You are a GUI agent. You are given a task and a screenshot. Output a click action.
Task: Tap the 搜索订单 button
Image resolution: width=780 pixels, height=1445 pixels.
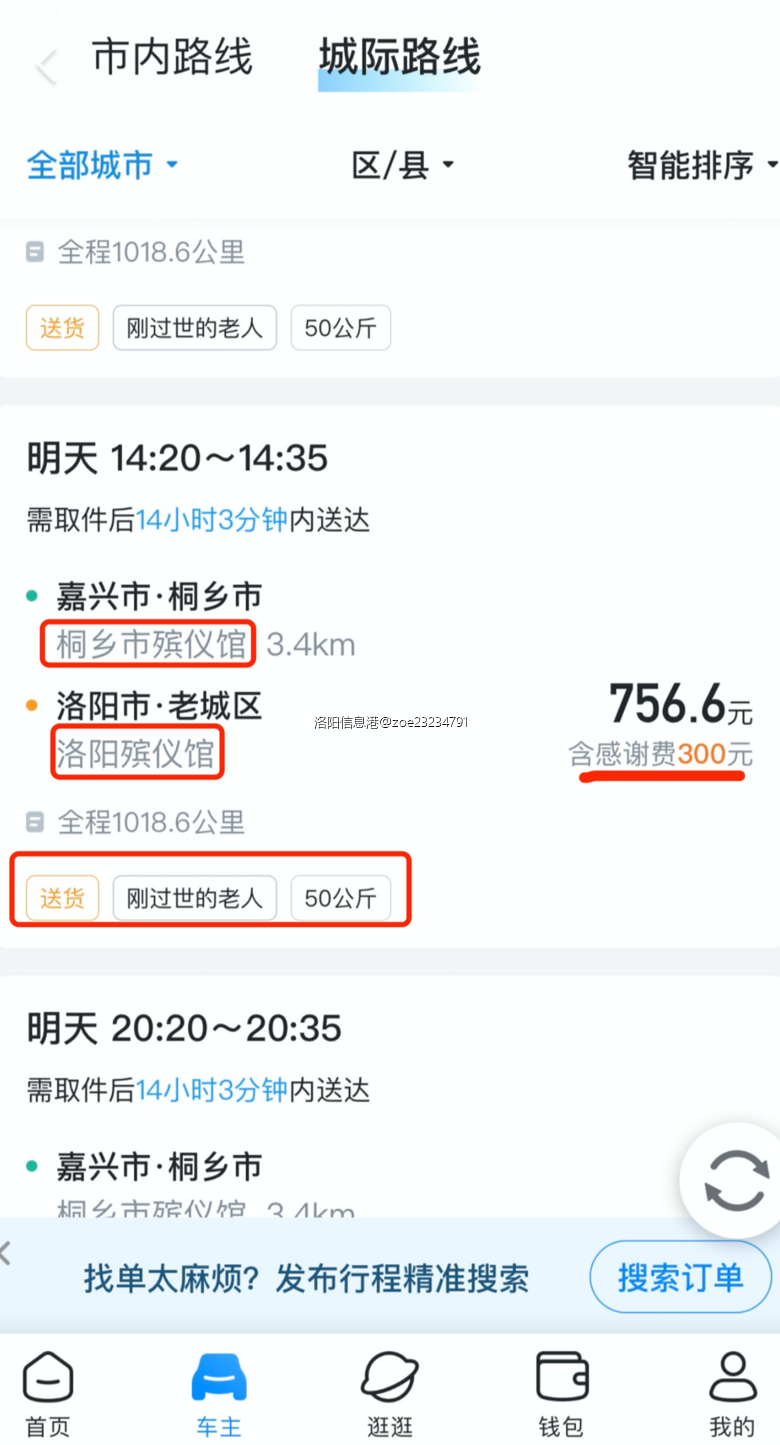(680, 1277)
